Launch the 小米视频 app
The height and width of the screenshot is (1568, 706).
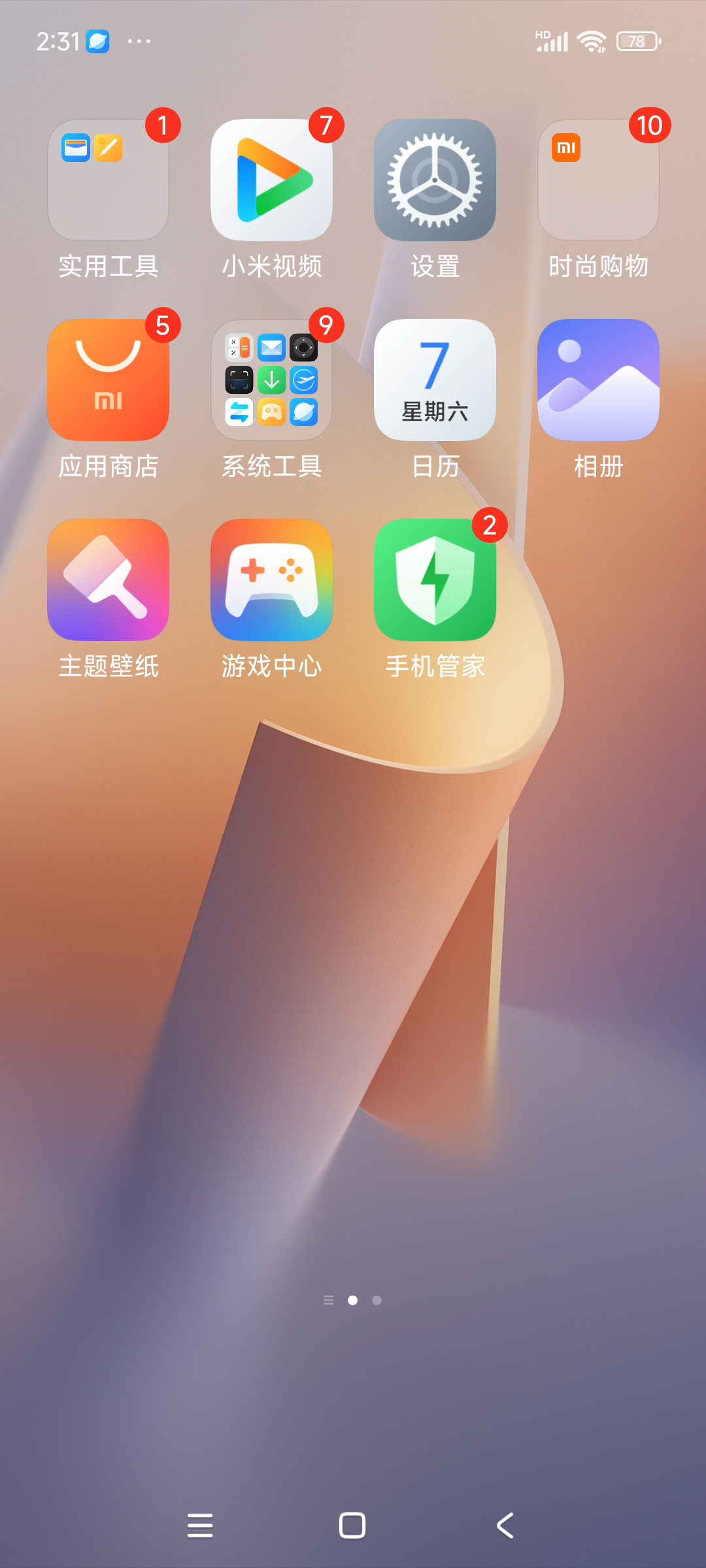(x=271, y=180)
